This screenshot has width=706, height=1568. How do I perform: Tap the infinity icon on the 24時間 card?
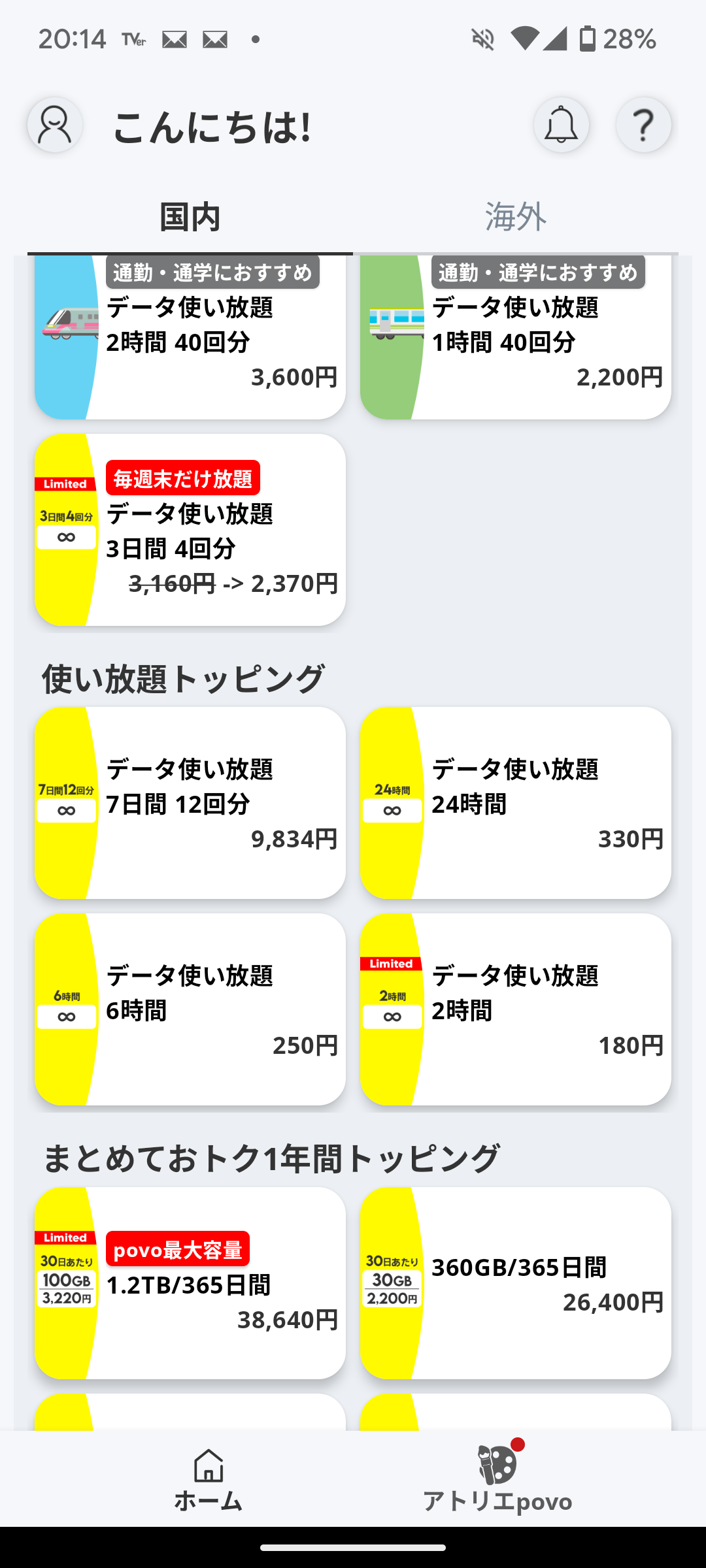[392, 810]
